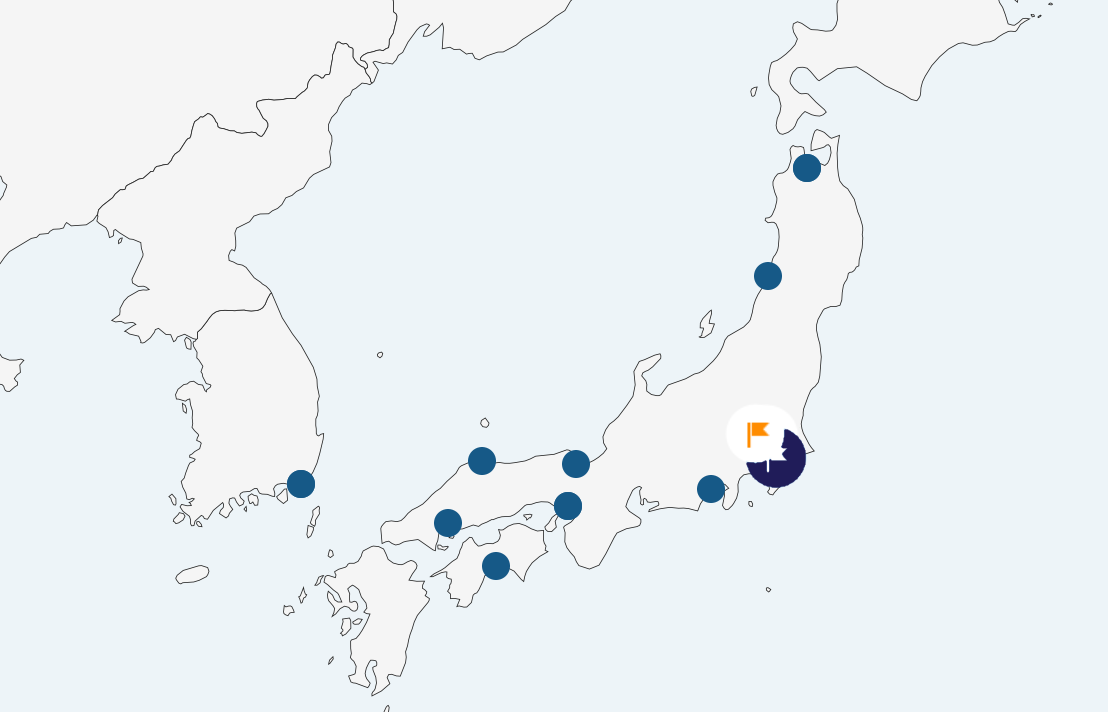This screenshot has height=712, width=1108.
Task: Select the orange flag marker near Tokyo
Action: coord(758,434)
